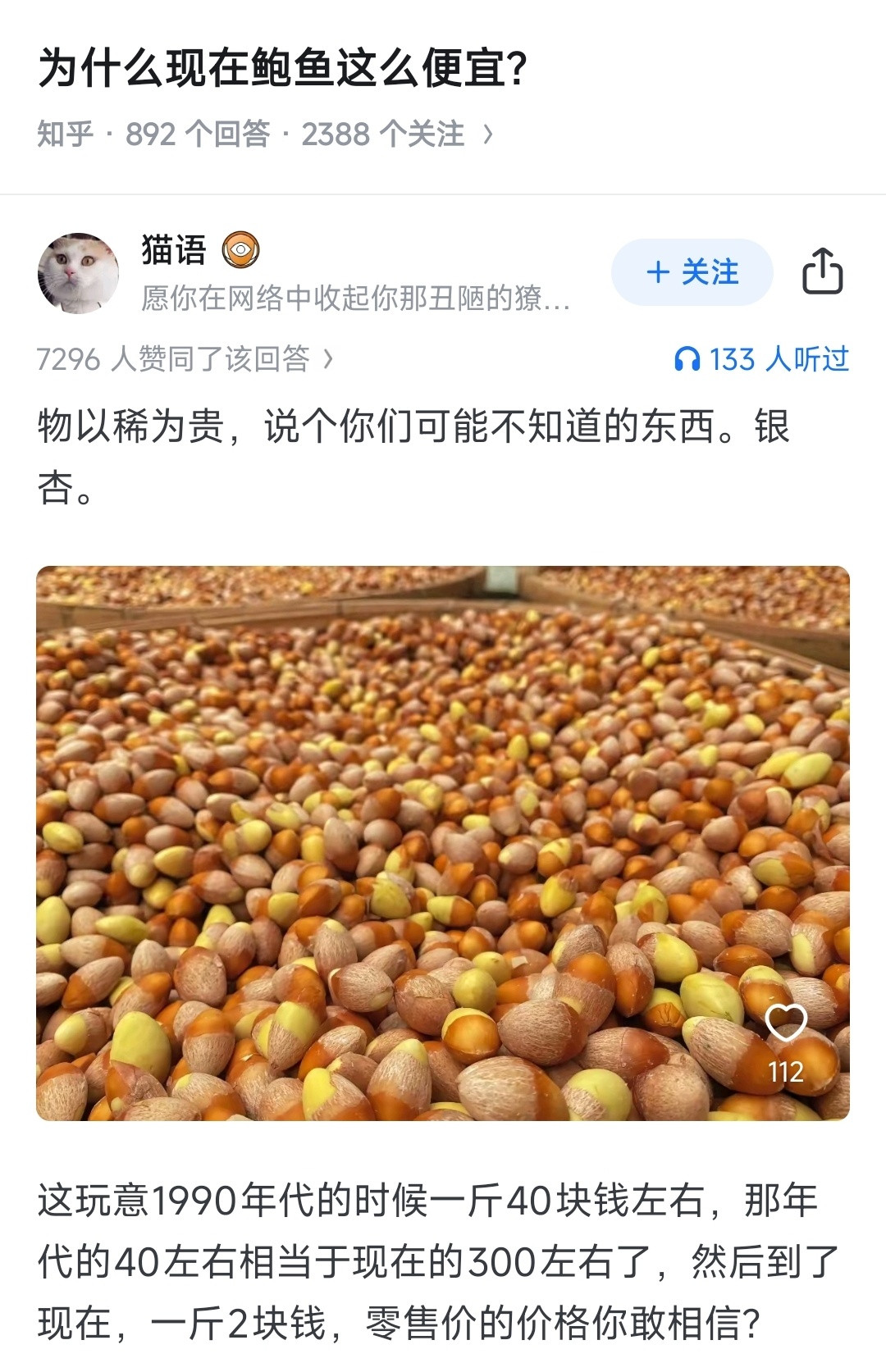This screenshot has height=1372, width=886.
Task: View the ginkgo nuts image
Action: [443, 836]
